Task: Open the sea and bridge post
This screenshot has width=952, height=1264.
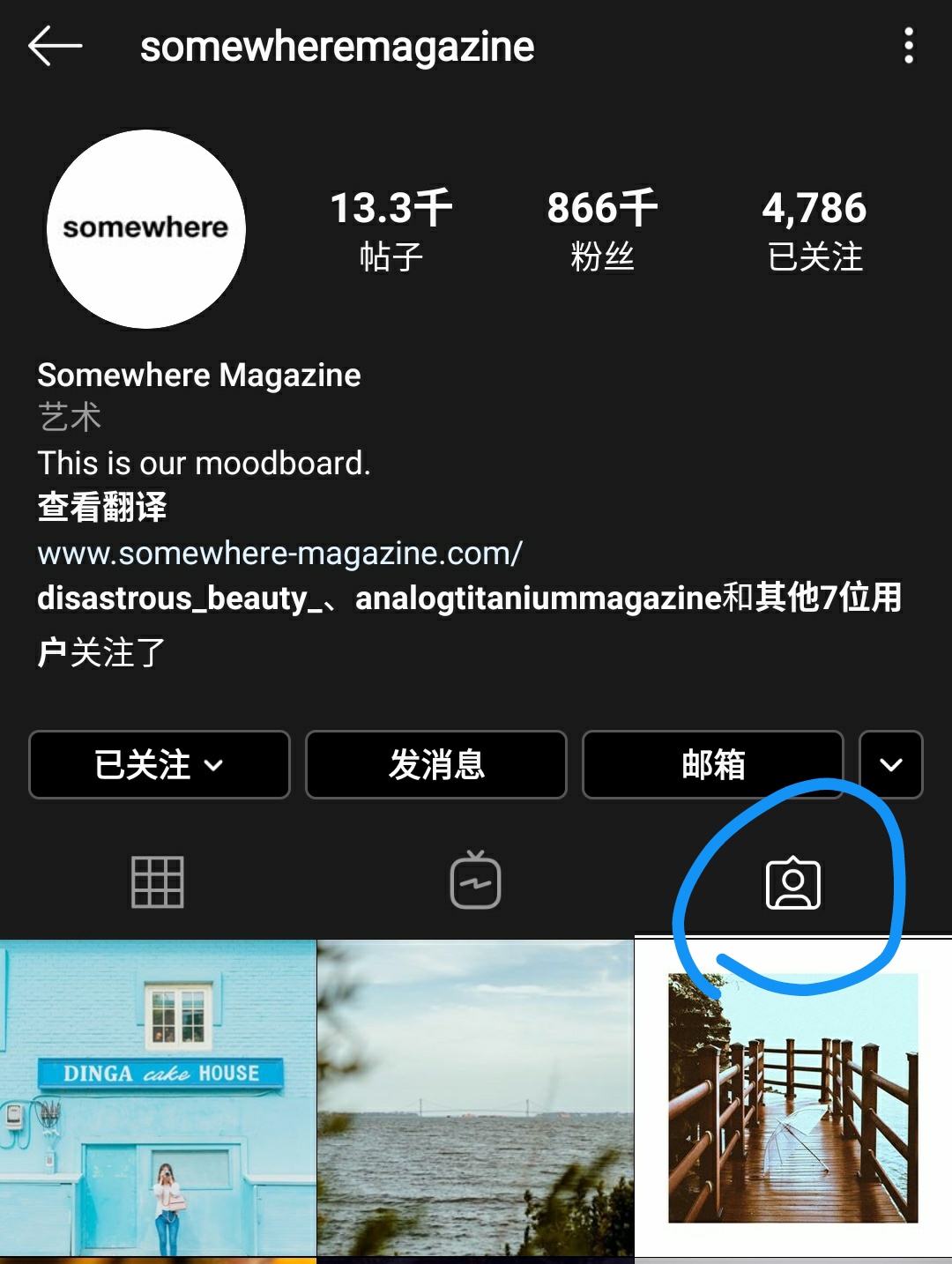Action: (x=475, y=1098)
